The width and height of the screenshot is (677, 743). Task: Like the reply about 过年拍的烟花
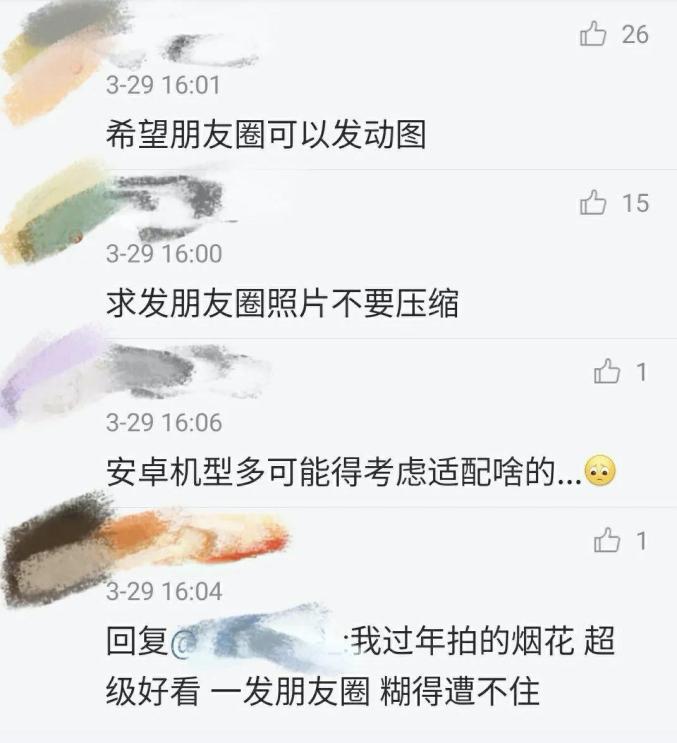click(606, 542)
